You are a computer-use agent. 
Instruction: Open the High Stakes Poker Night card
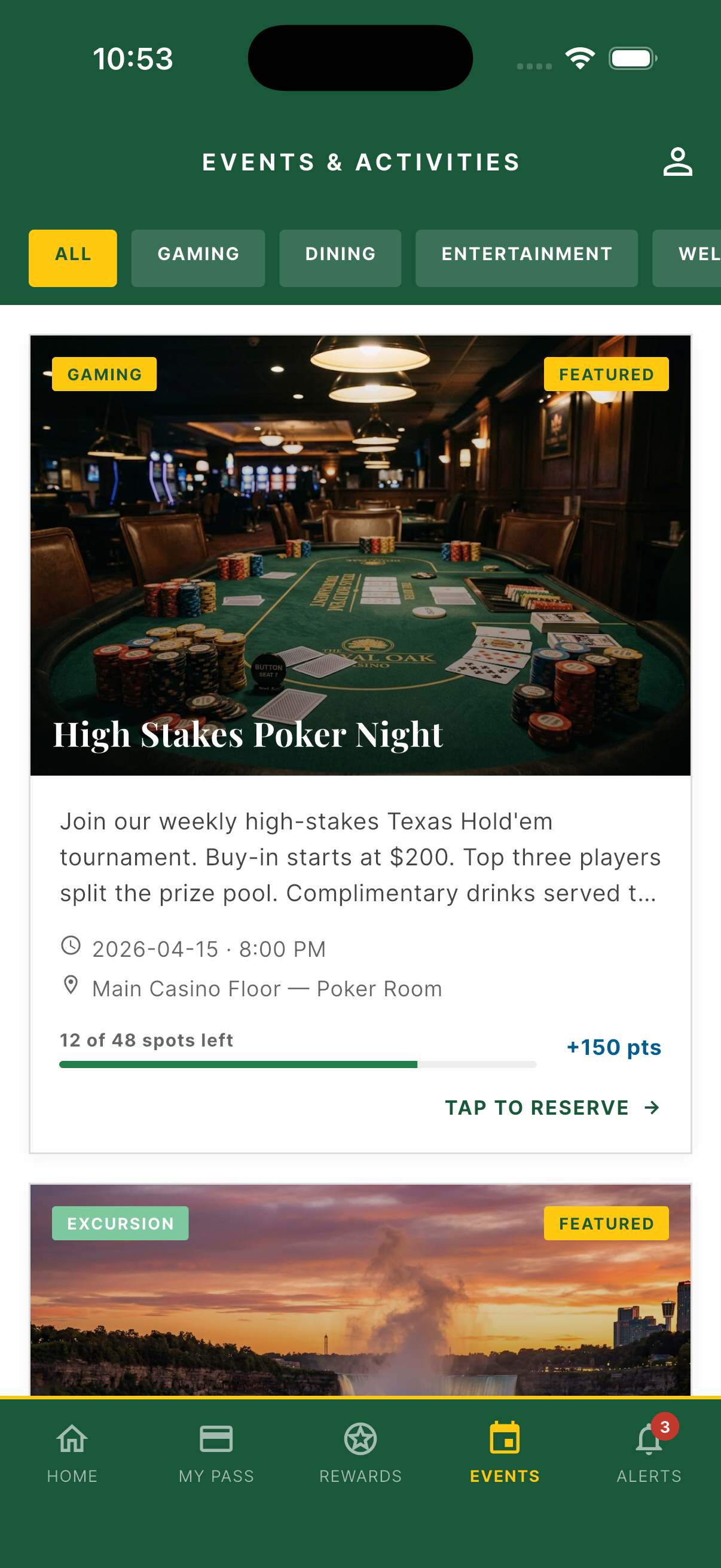coord(360,609)
